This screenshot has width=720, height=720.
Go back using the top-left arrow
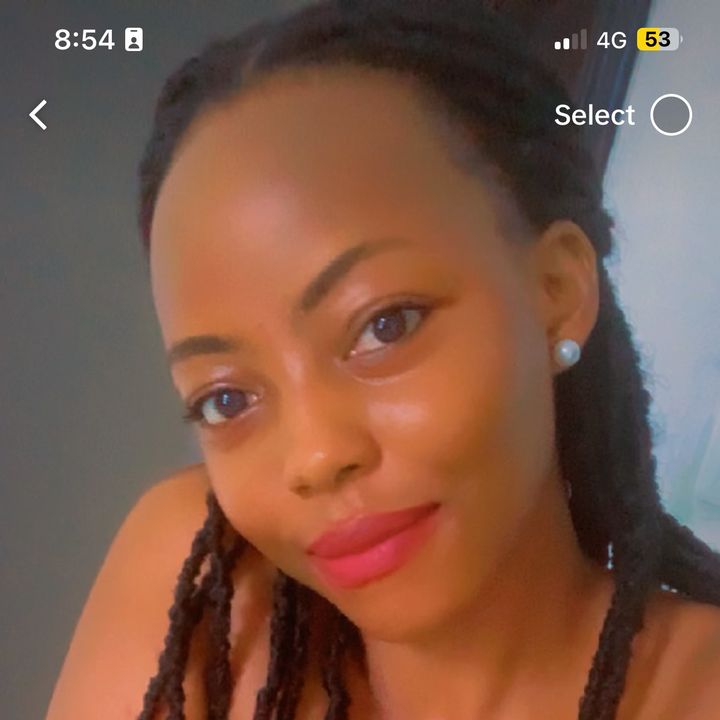pyautogui.click(x=38, y=115)
